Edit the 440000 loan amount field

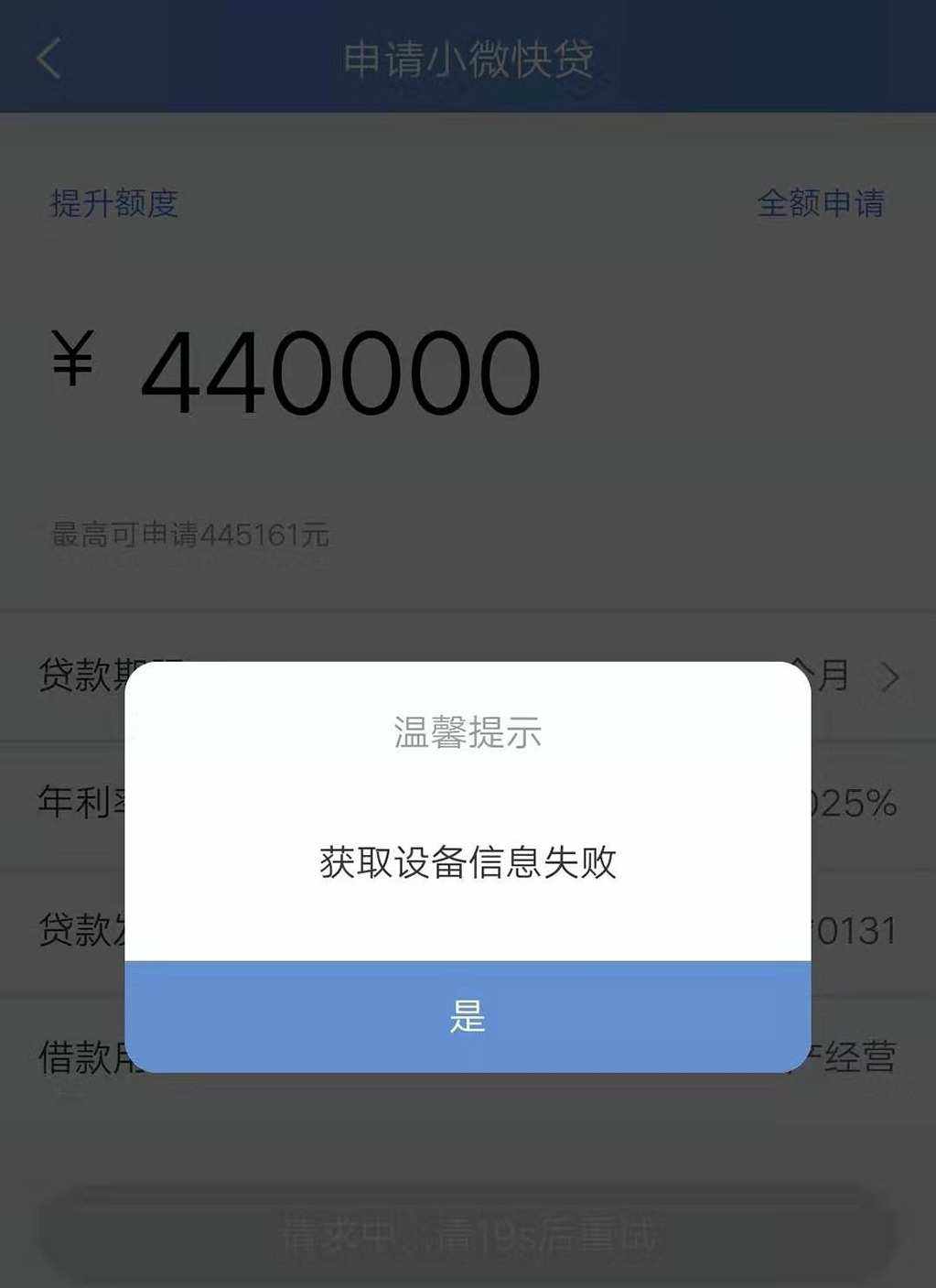click(340, 373)
